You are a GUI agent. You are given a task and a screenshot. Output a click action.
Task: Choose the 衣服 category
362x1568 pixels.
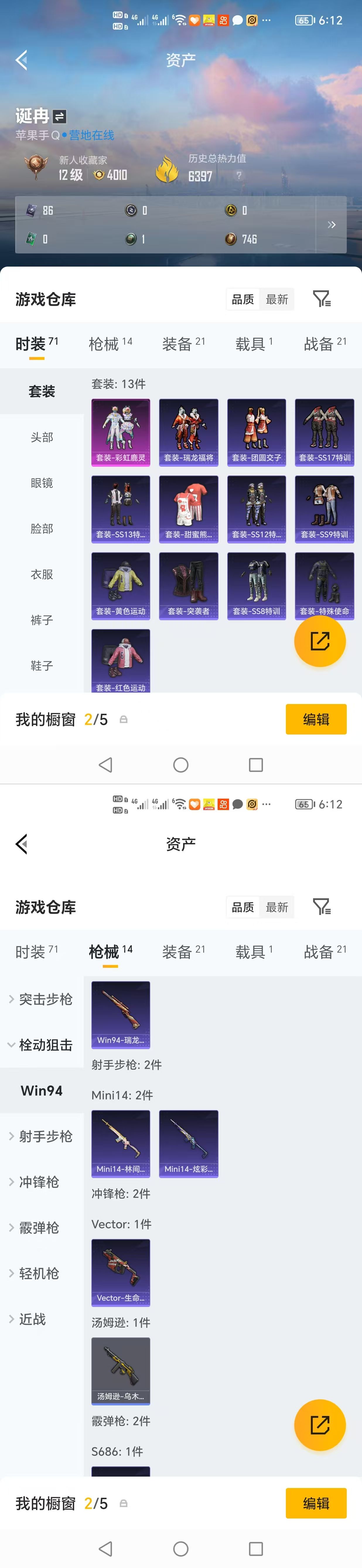tap(42, 574)
